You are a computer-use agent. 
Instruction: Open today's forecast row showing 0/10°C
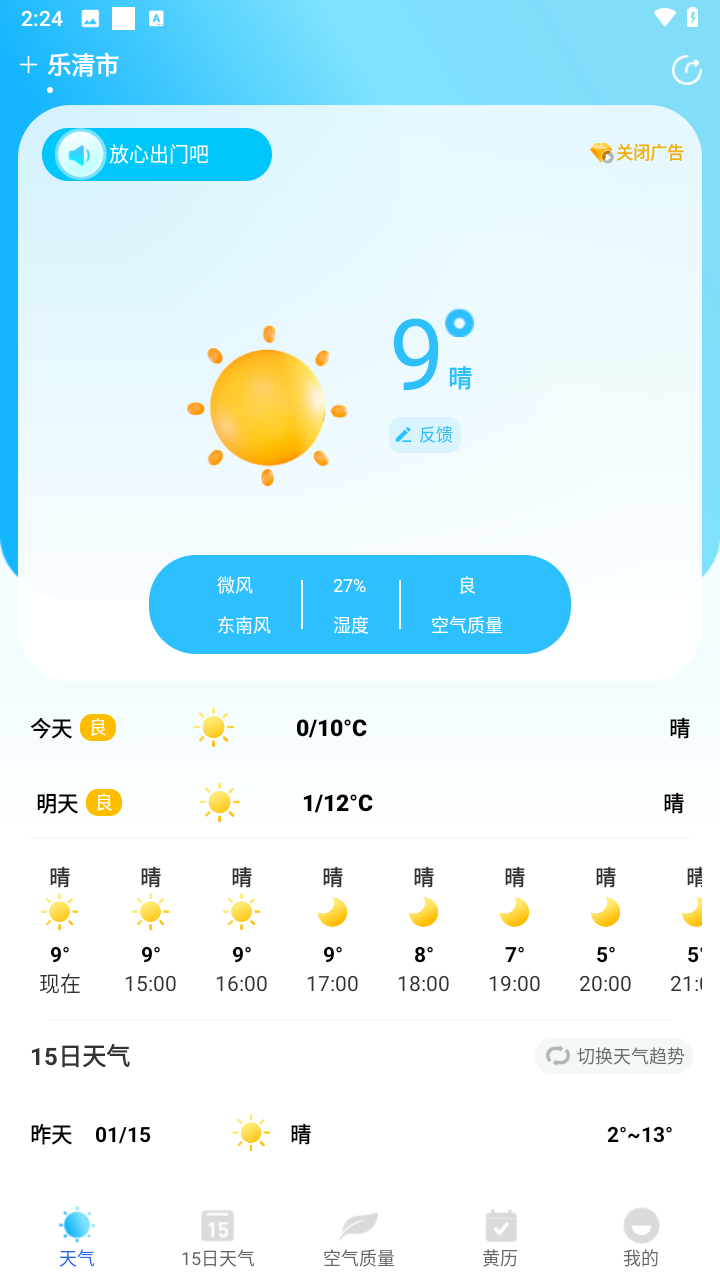(x=360, y=728)
